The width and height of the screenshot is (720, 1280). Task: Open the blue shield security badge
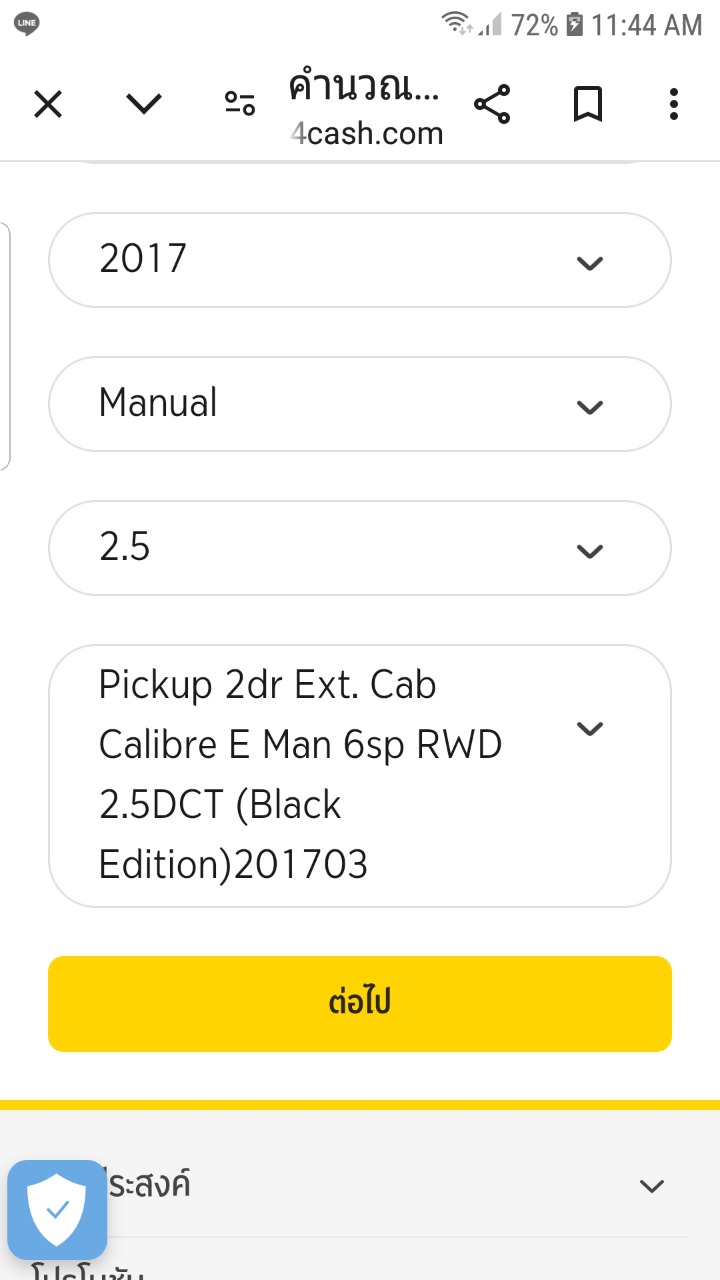tap(57, 1210)
